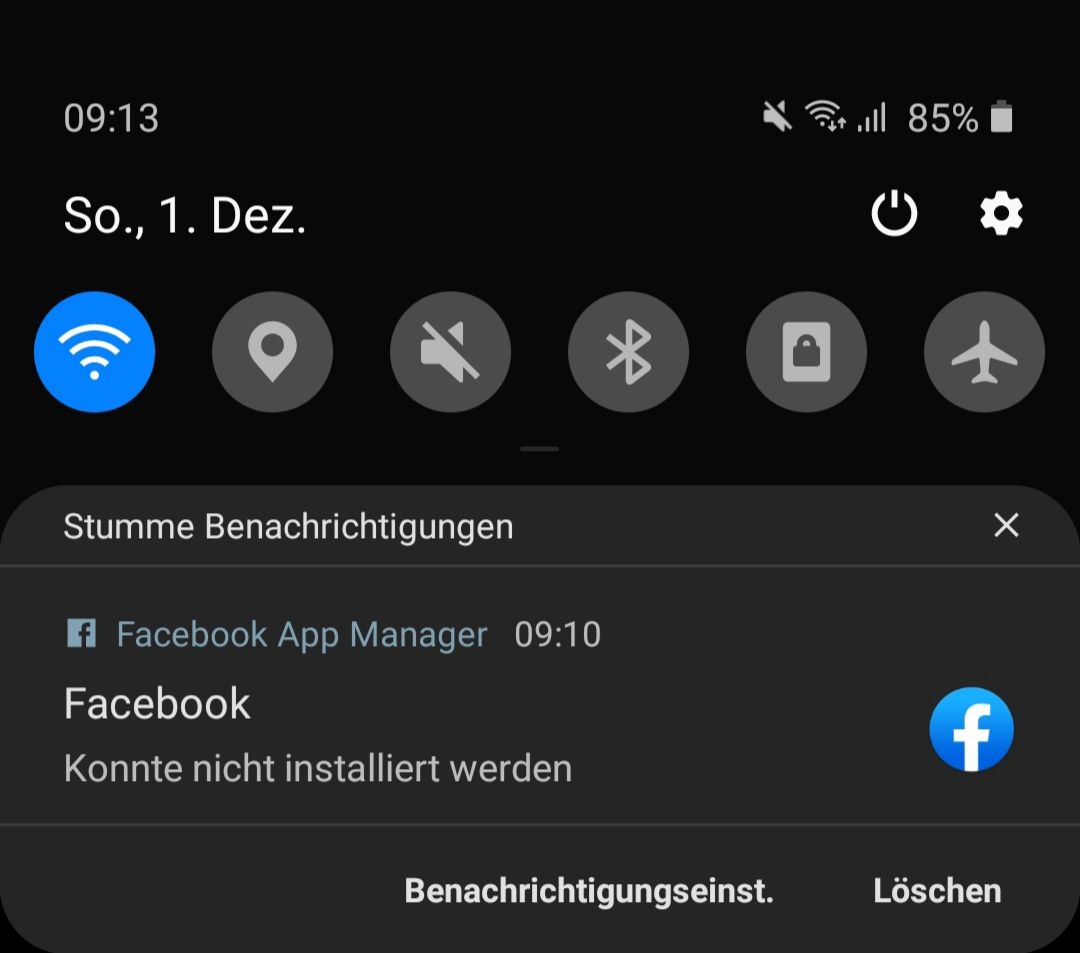Image resolution: width=1080 pixels, height=953 pixels.
Task: Toggle the screen rotation lock
Action: [806, 352]
